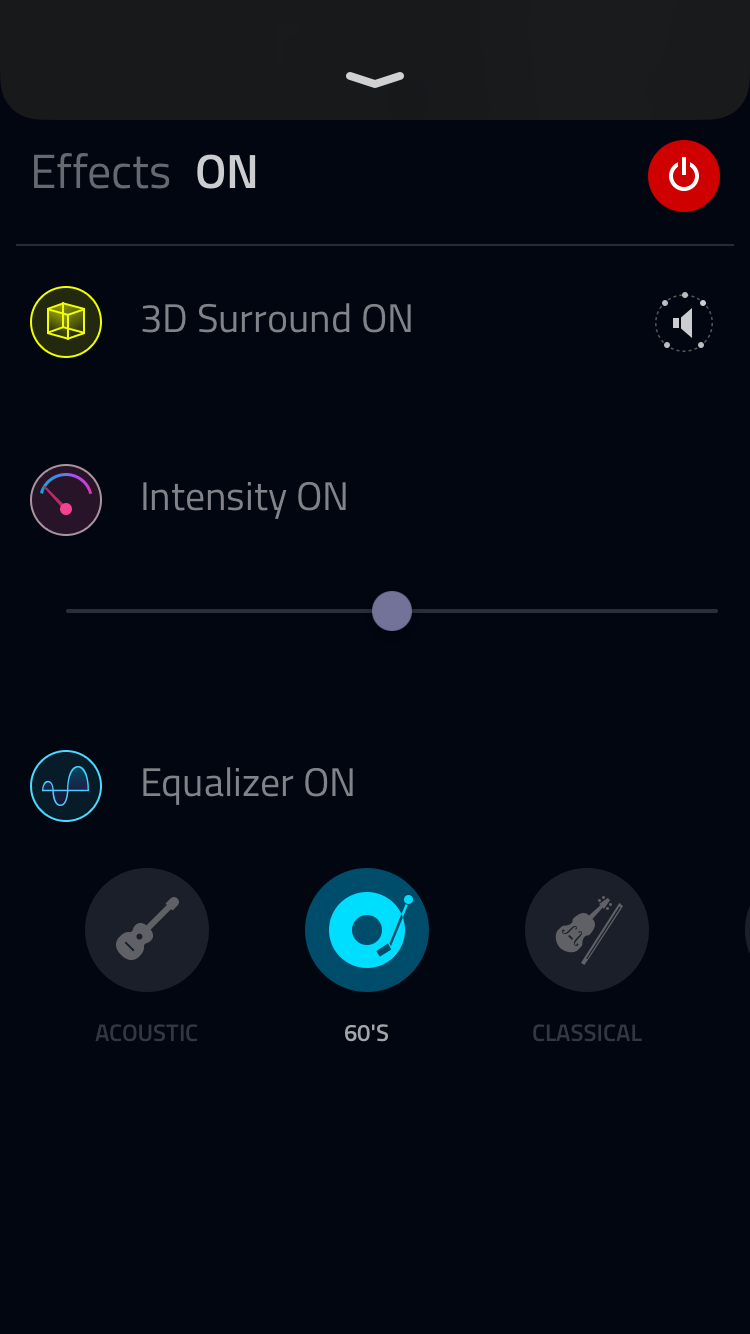Select the 60's equalizer preset
Screen dimensions: 750x1334
pos(367,930)
